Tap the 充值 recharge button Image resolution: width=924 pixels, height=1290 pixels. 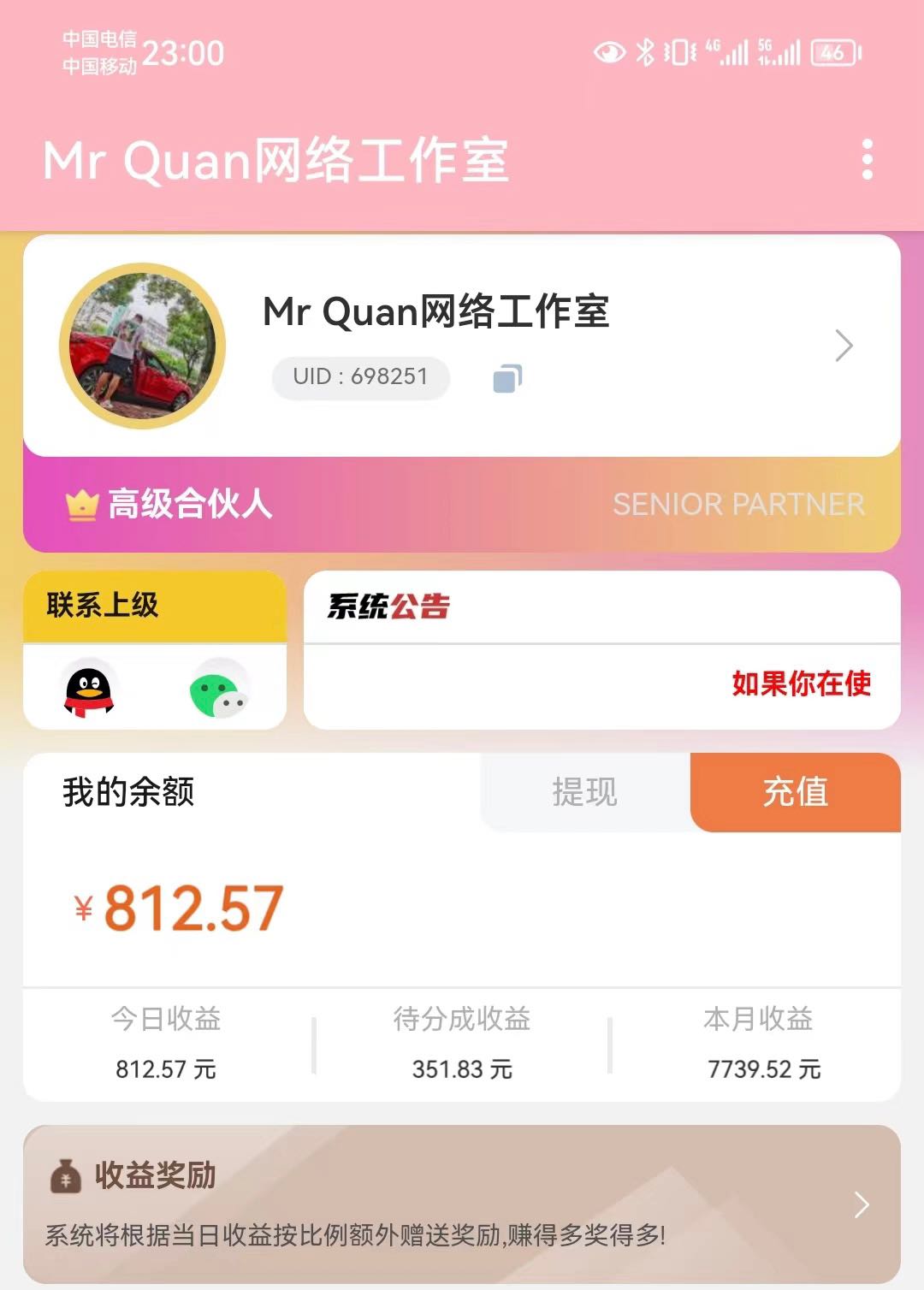[x=795, y=792]
